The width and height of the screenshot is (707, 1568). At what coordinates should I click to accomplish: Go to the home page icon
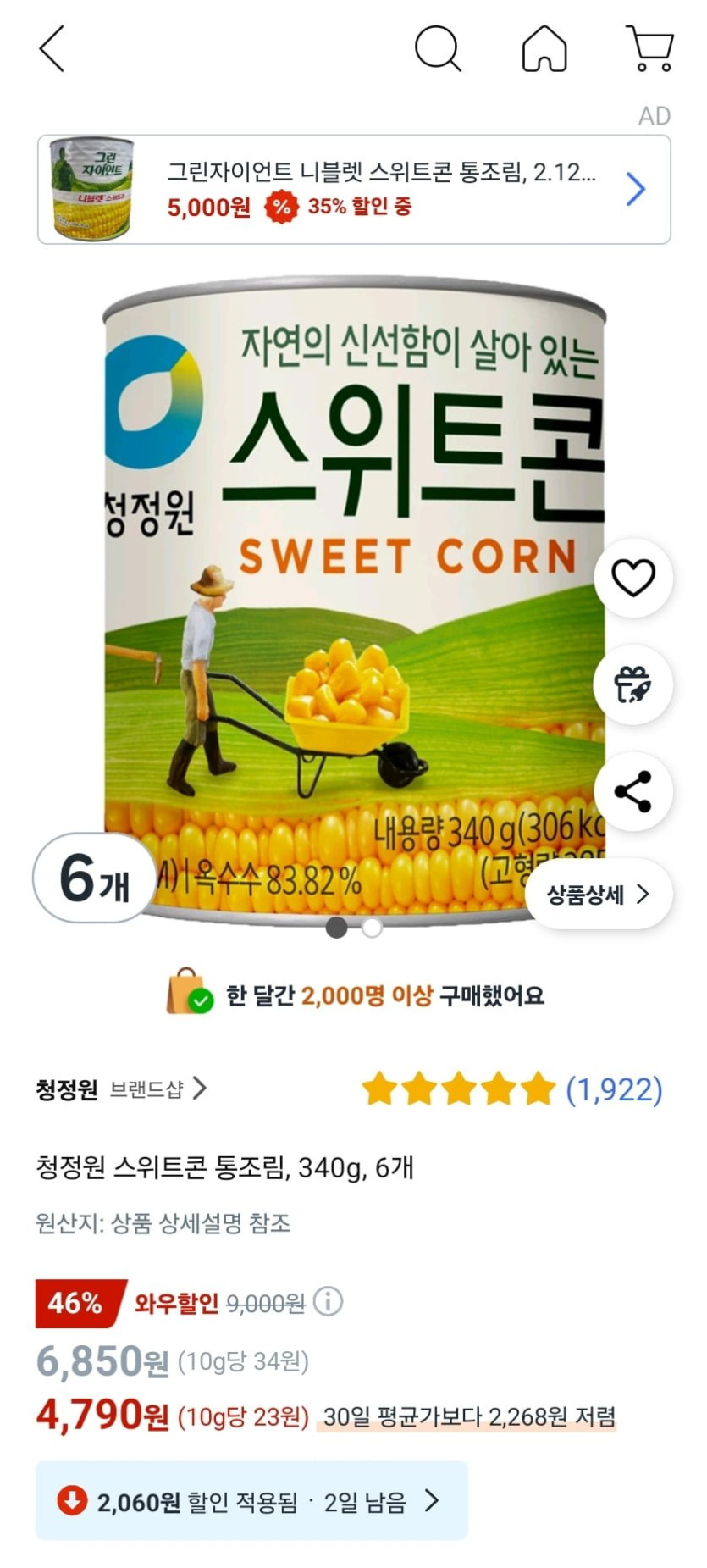coord(544,49)
